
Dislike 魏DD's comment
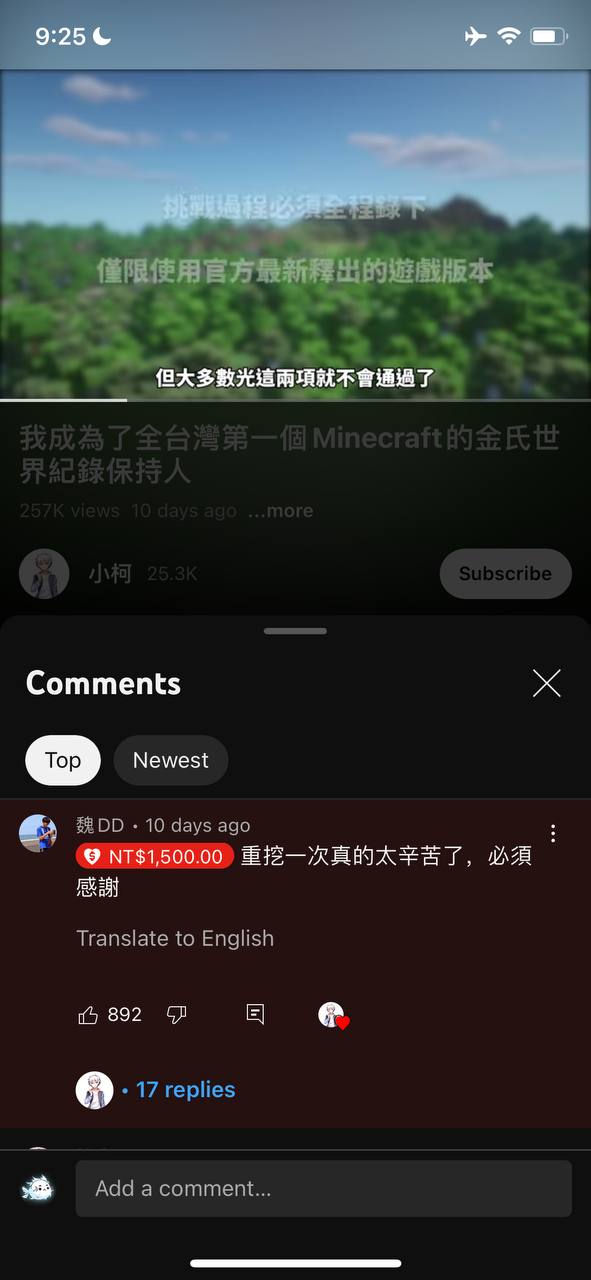coord(176,1015)
